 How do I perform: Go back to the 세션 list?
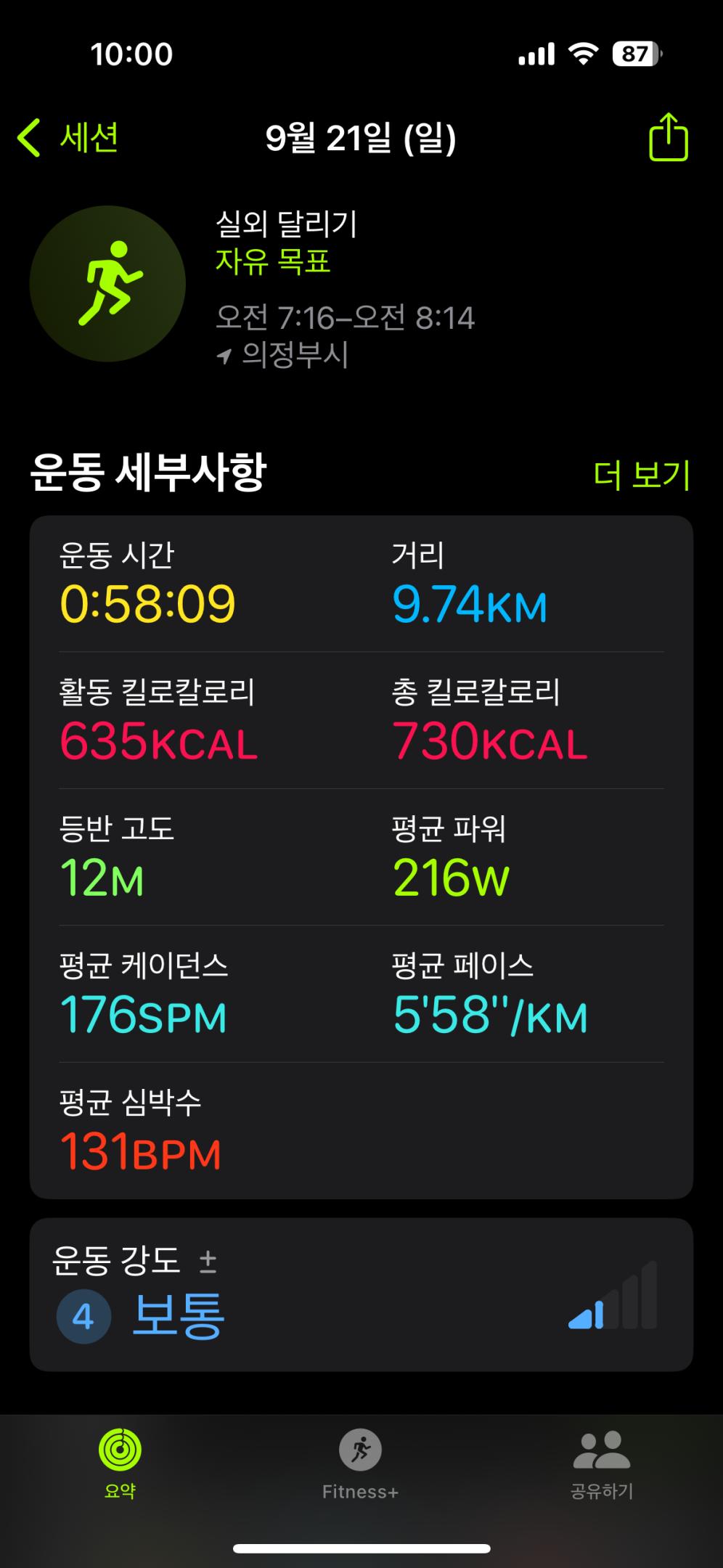(x=68, y=138)
